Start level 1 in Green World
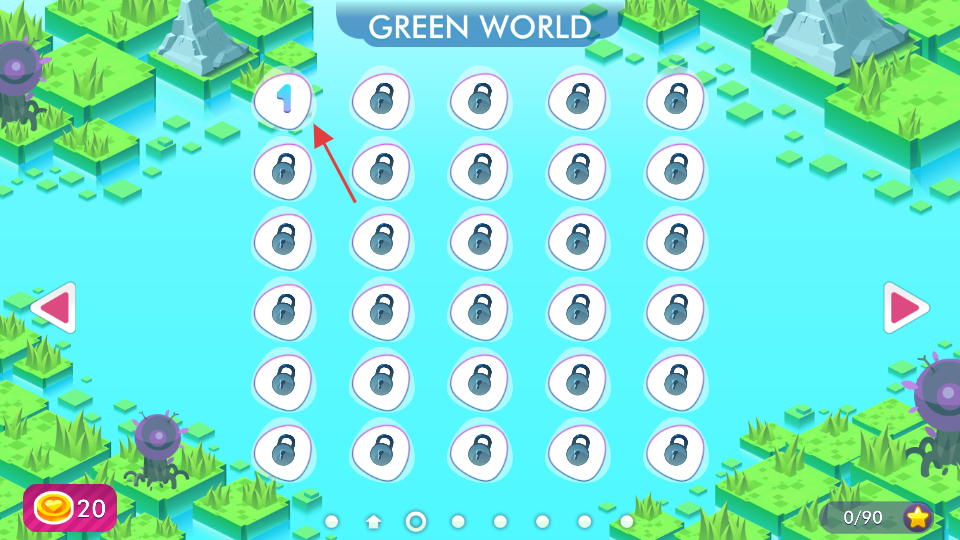 point(284,99)
